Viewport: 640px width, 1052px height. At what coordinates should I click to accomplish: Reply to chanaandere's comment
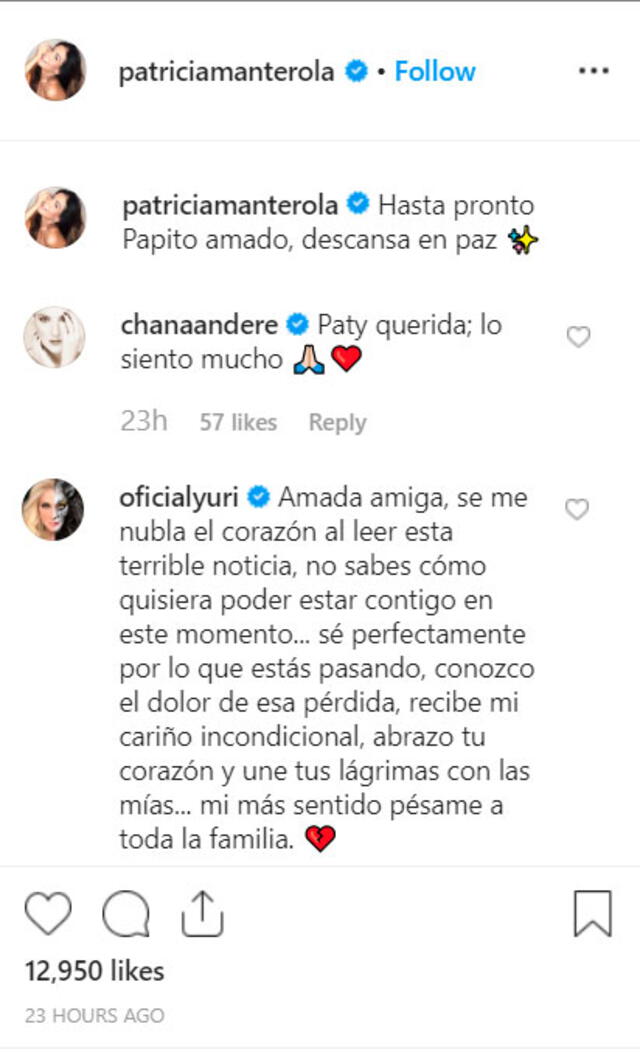click(337, 423)
